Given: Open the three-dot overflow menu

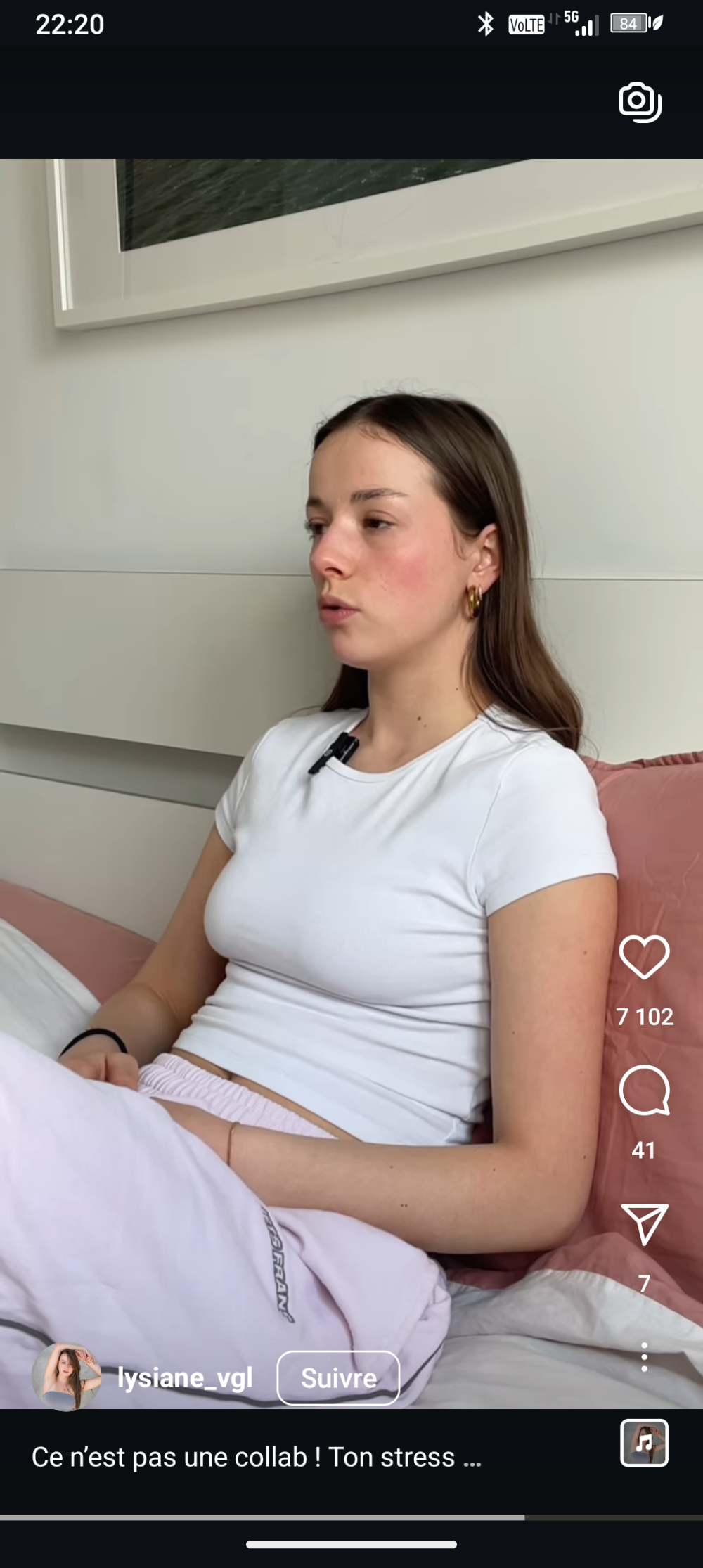Looking at the screenshot, I should point(644,1356).
